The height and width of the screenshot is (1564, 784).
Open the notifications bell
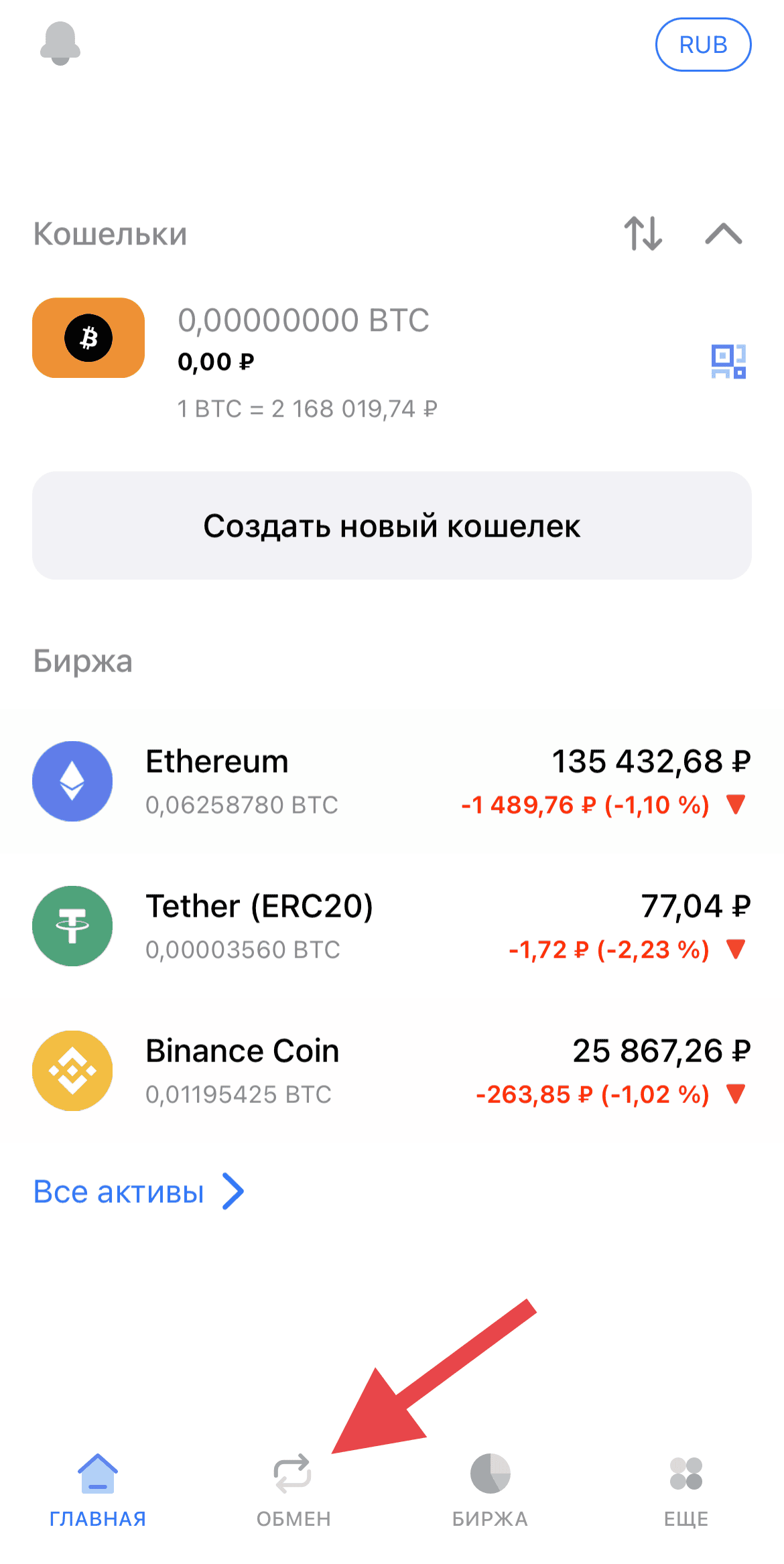click(x=60, y=44)
